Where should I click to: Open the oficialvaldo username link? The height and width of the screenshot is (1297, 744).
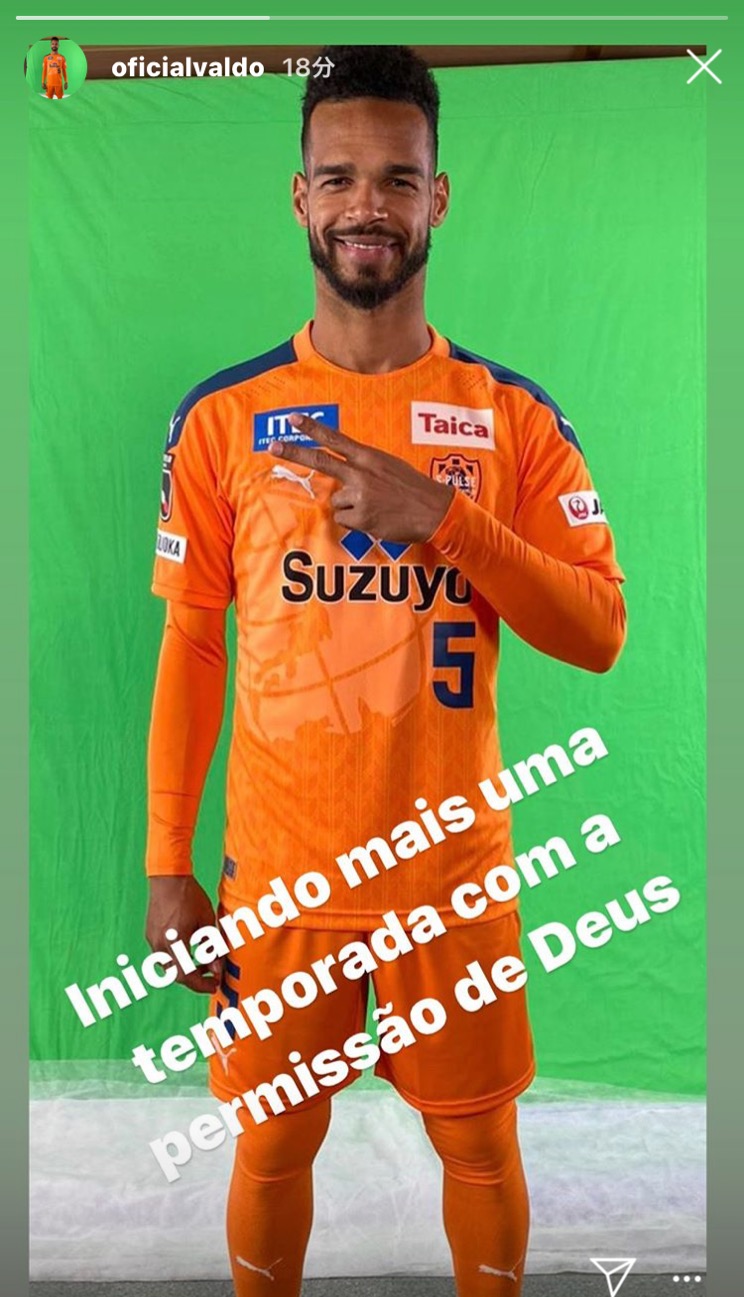point(187,68)
